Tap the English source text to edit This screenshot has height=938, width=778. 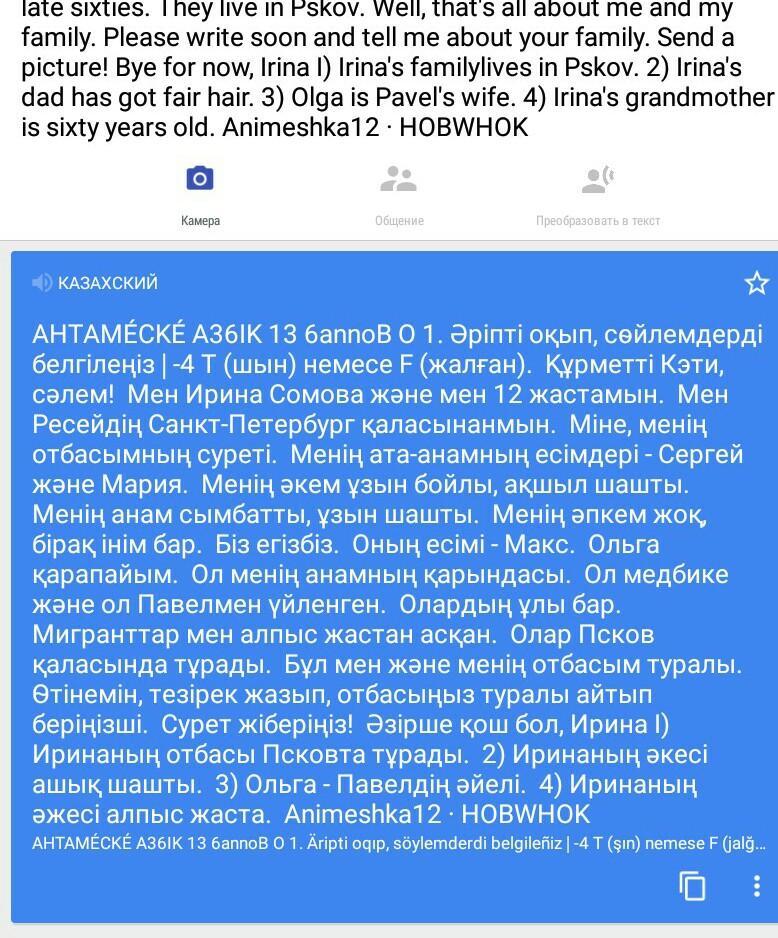(x=389, y=70)
